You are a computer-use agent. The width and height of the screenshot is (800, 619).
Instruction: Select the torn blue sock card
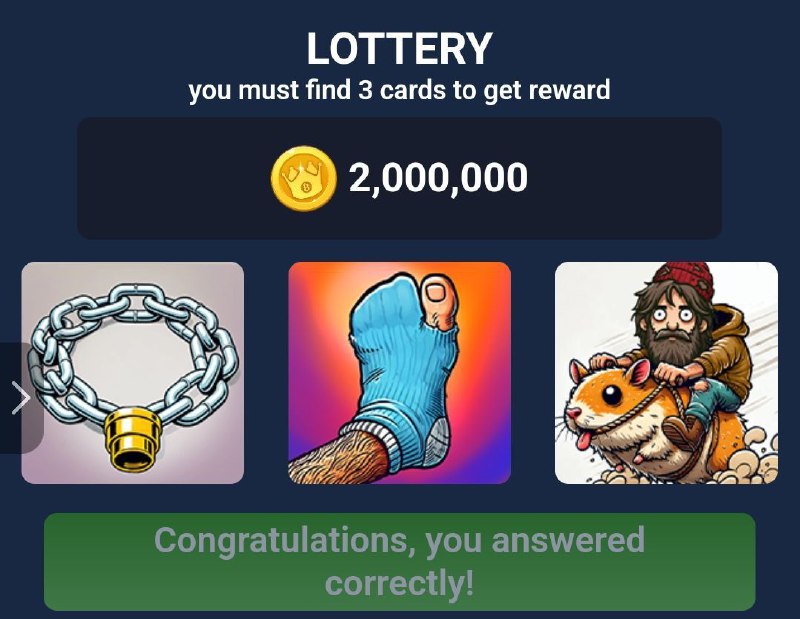pyautogui.click(x=399, y=373)
